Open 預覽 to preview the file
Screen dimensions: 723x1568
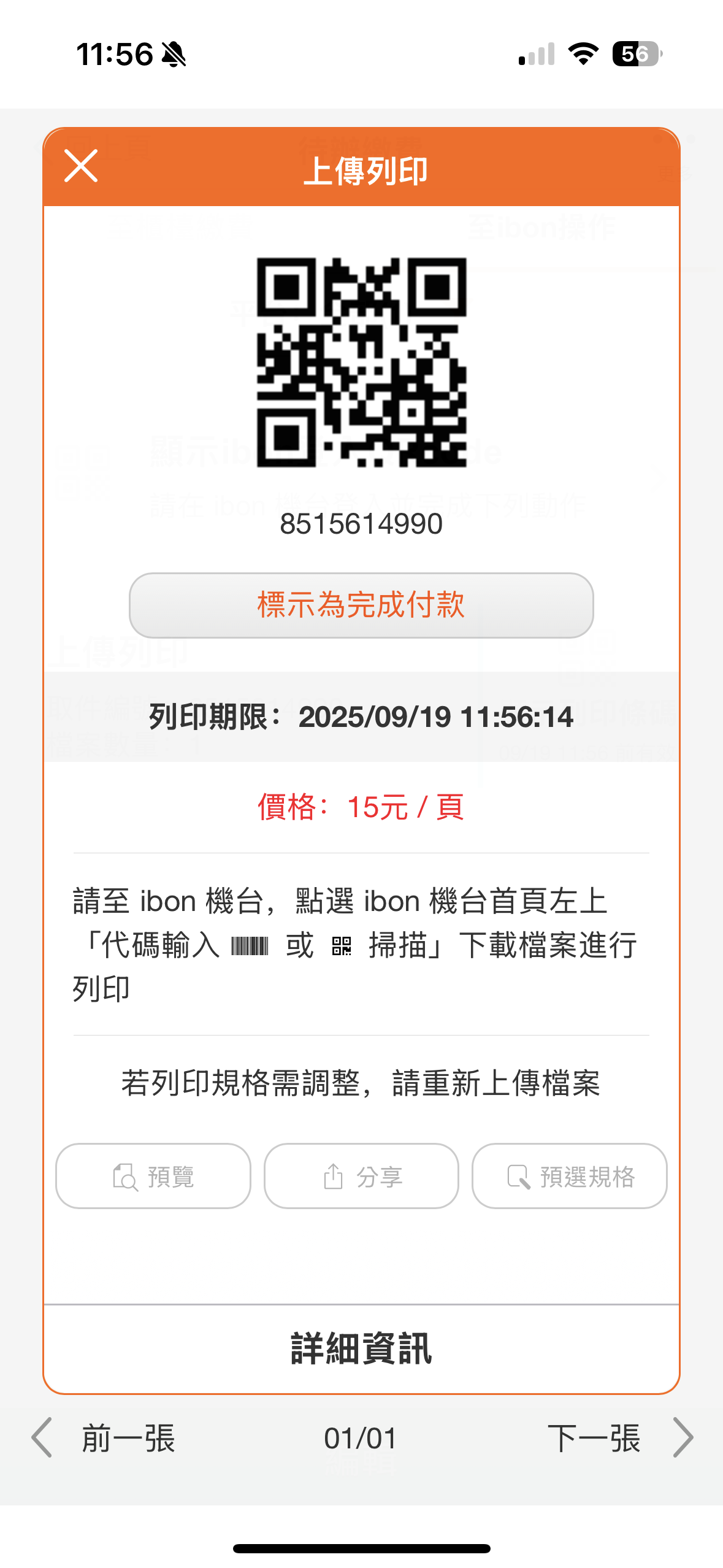[x=153, y=1176]
